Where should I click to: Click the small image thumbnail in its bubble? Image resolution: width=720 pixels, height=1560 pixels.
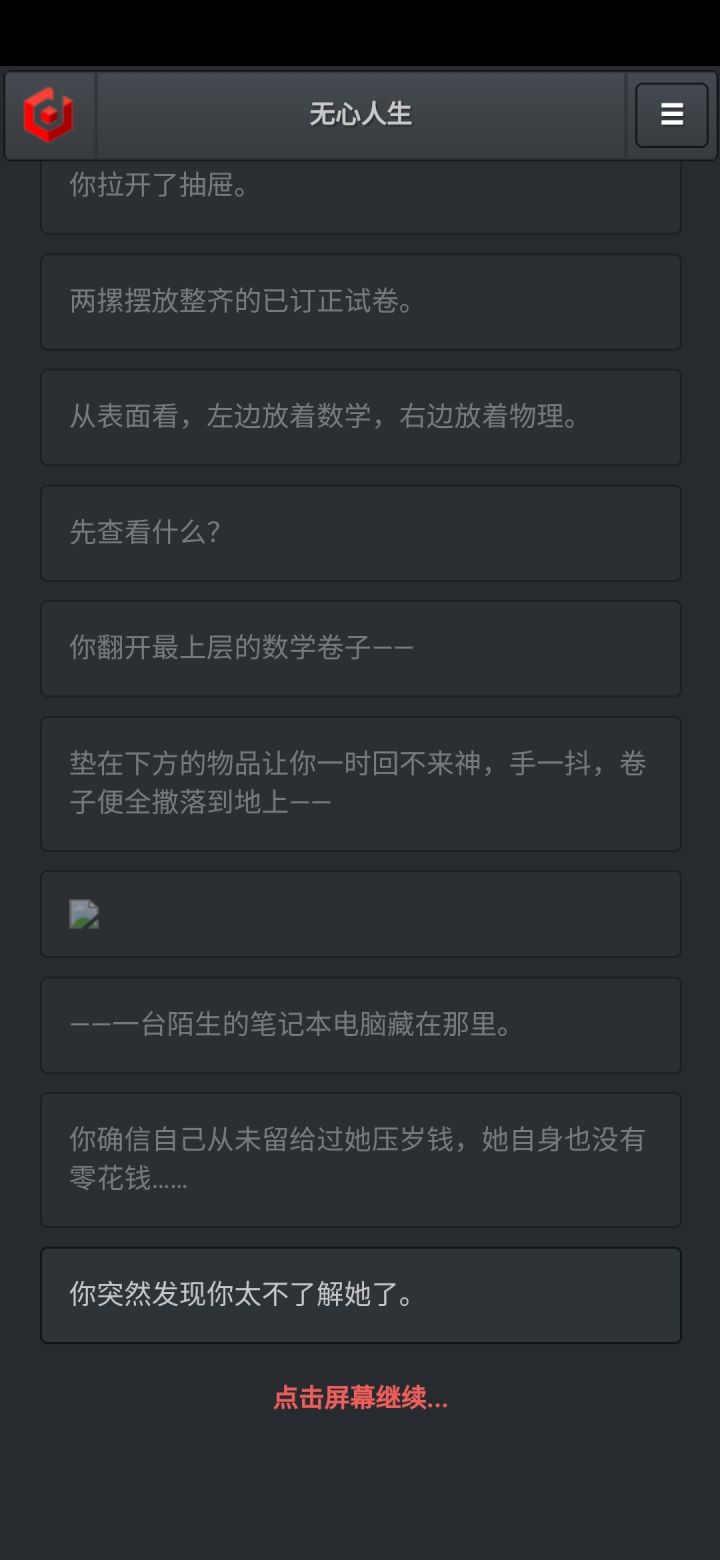83,914
